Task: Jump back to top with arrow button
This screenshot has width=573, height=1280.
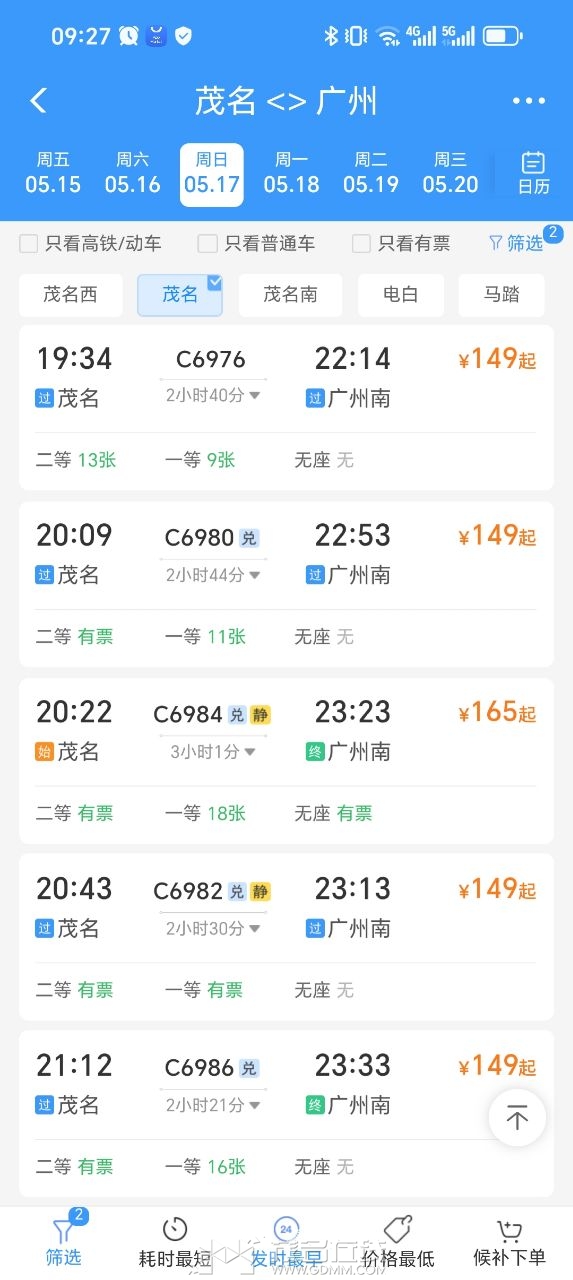Action: coord(517,1118)
